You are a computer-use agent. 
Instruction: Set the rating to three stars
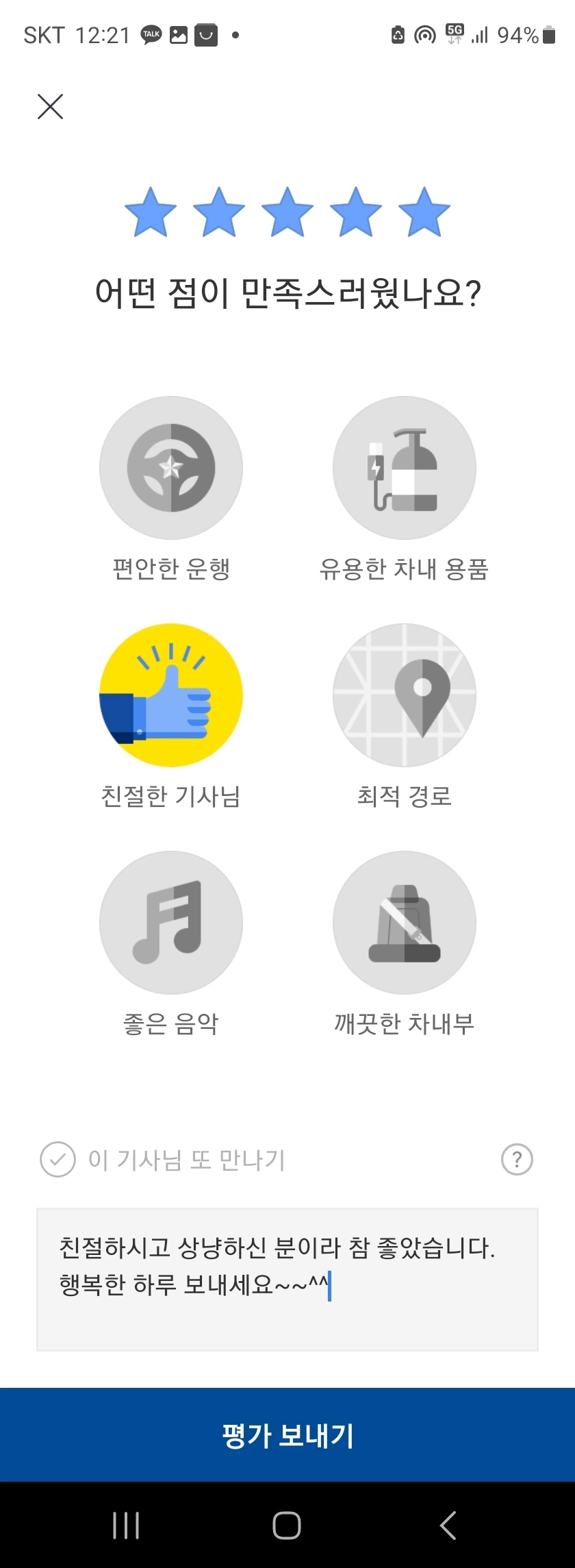click(x=287, y=212)
